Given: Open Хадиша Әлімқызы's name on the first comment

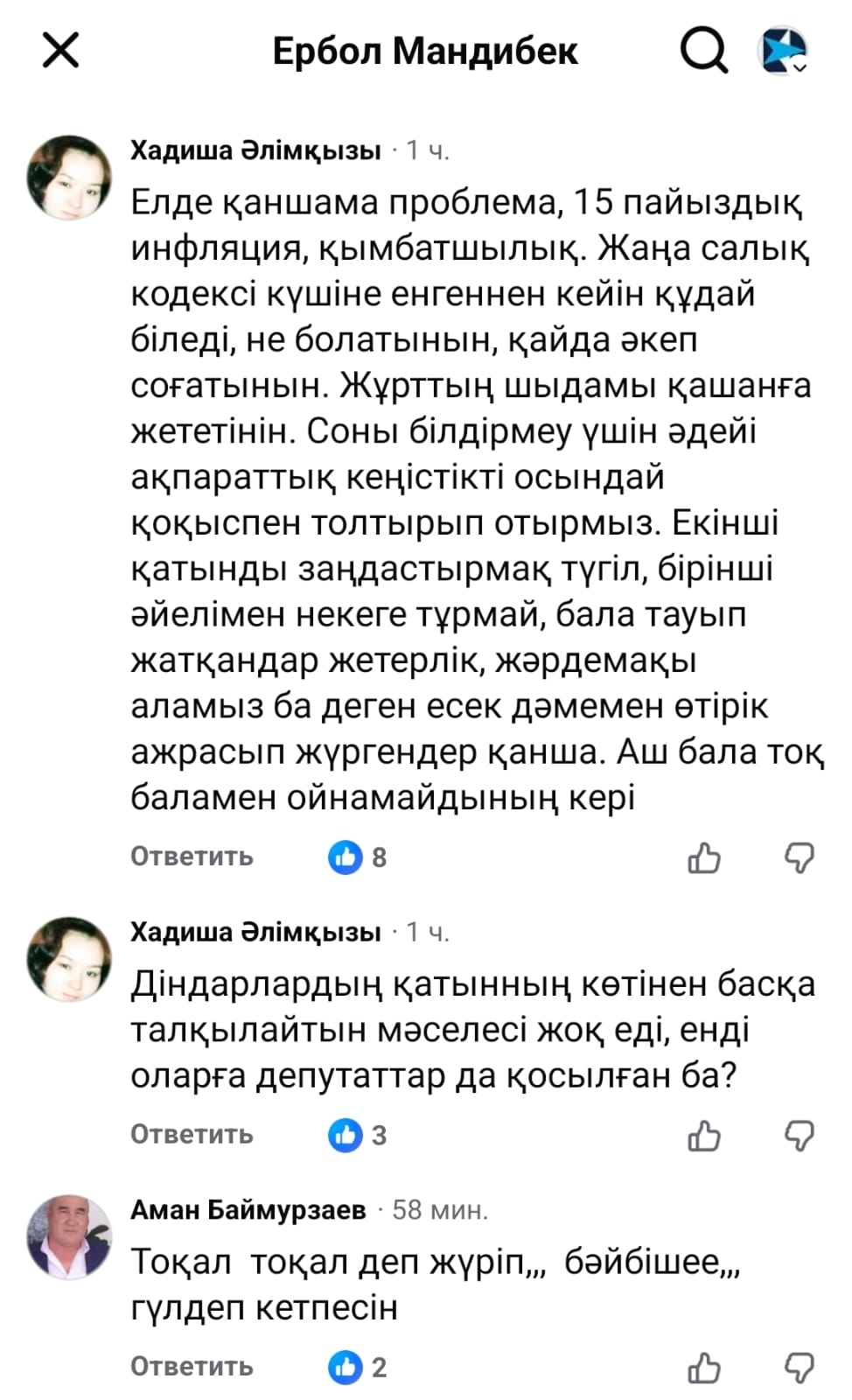Looking at the screenshot, I should click(255, 150).
